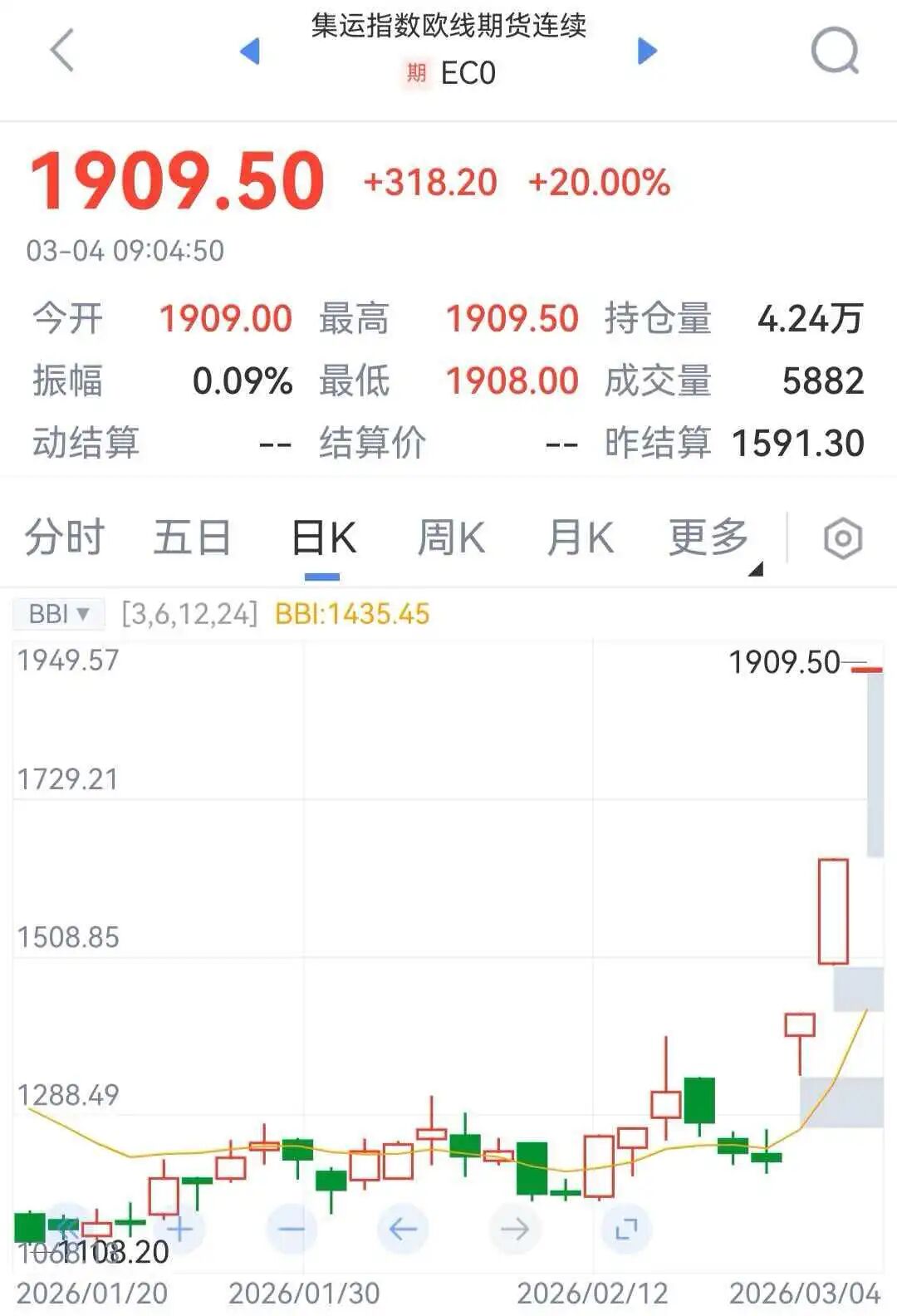Jump to the next contract with right triangle
The image size is (897, 1316).
647,51
